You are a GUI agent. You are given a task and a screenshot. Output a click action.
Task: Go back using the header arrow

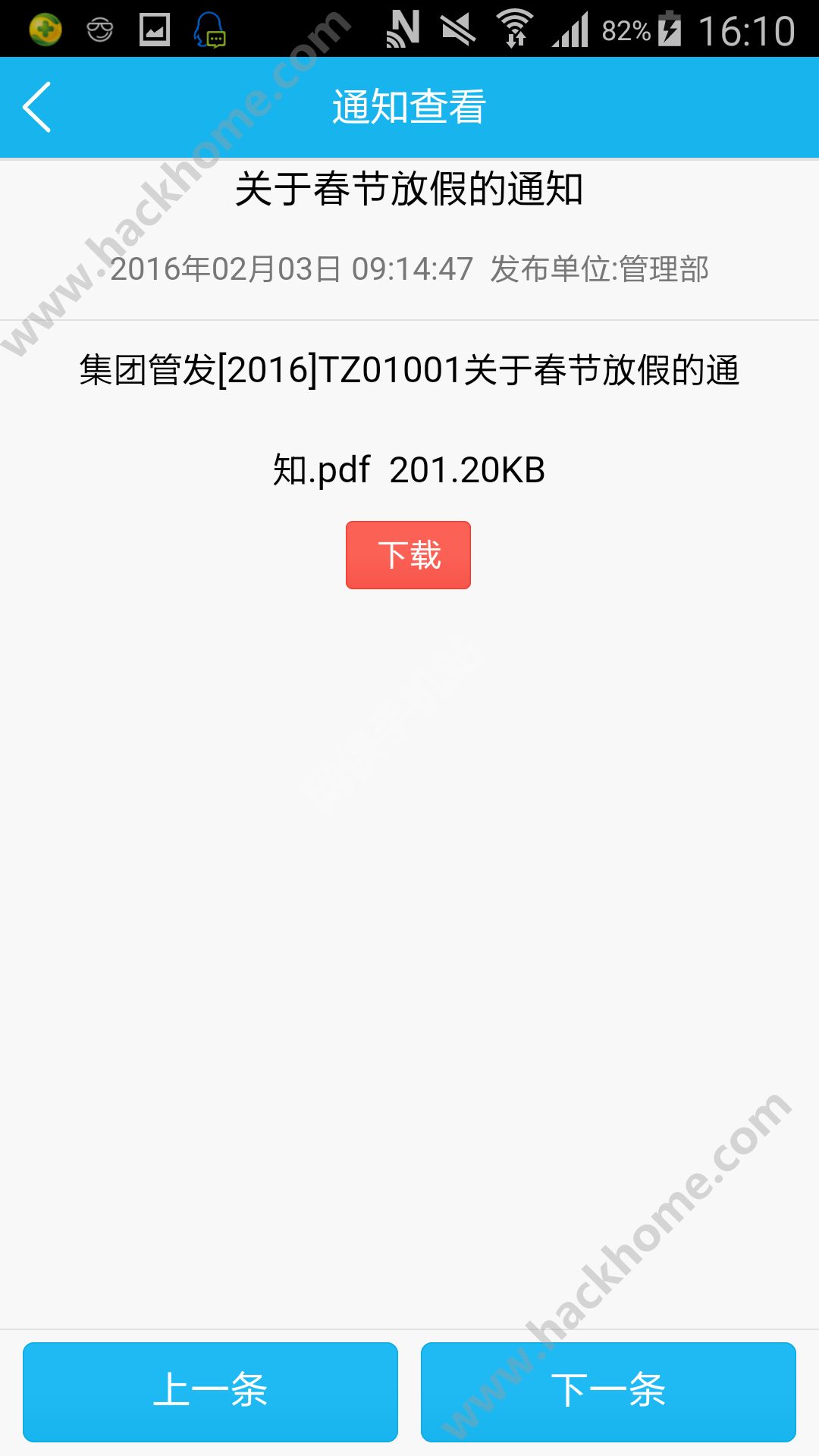tap(37, 107)
